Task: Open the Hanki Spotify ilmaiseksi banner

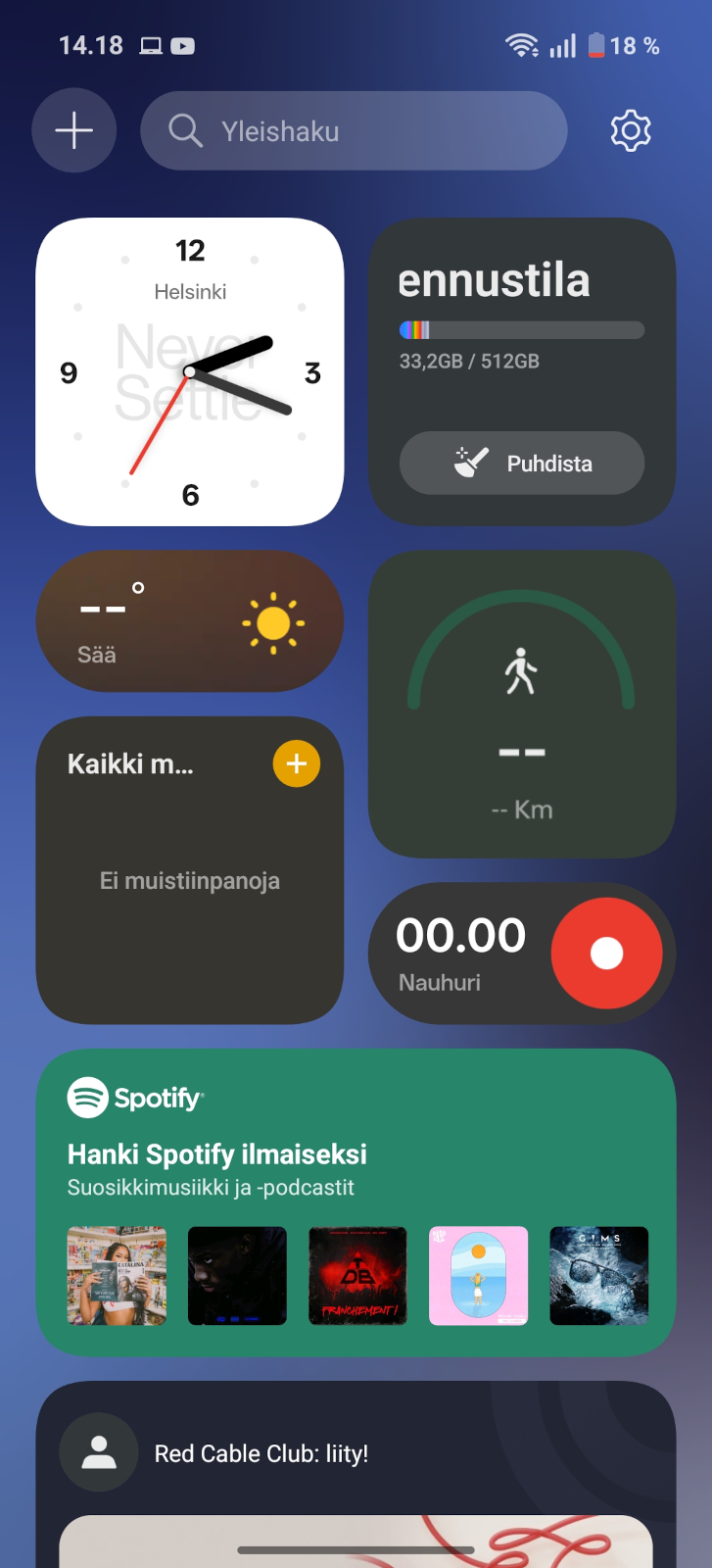Action: pyautogui.click(x=217, y=1154)
